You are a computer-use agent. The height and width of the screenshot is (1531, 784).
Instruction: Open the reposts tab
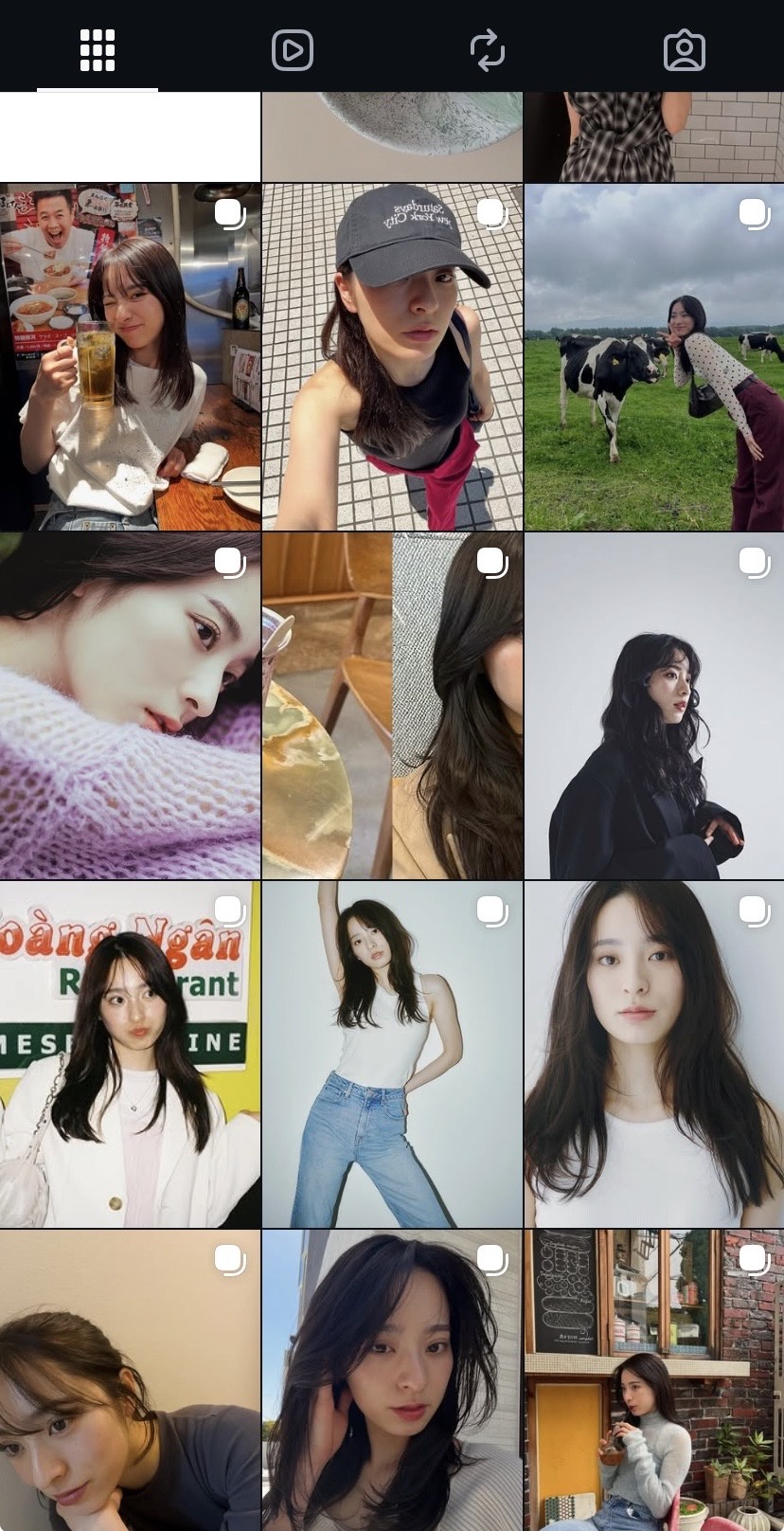[488, 49]
